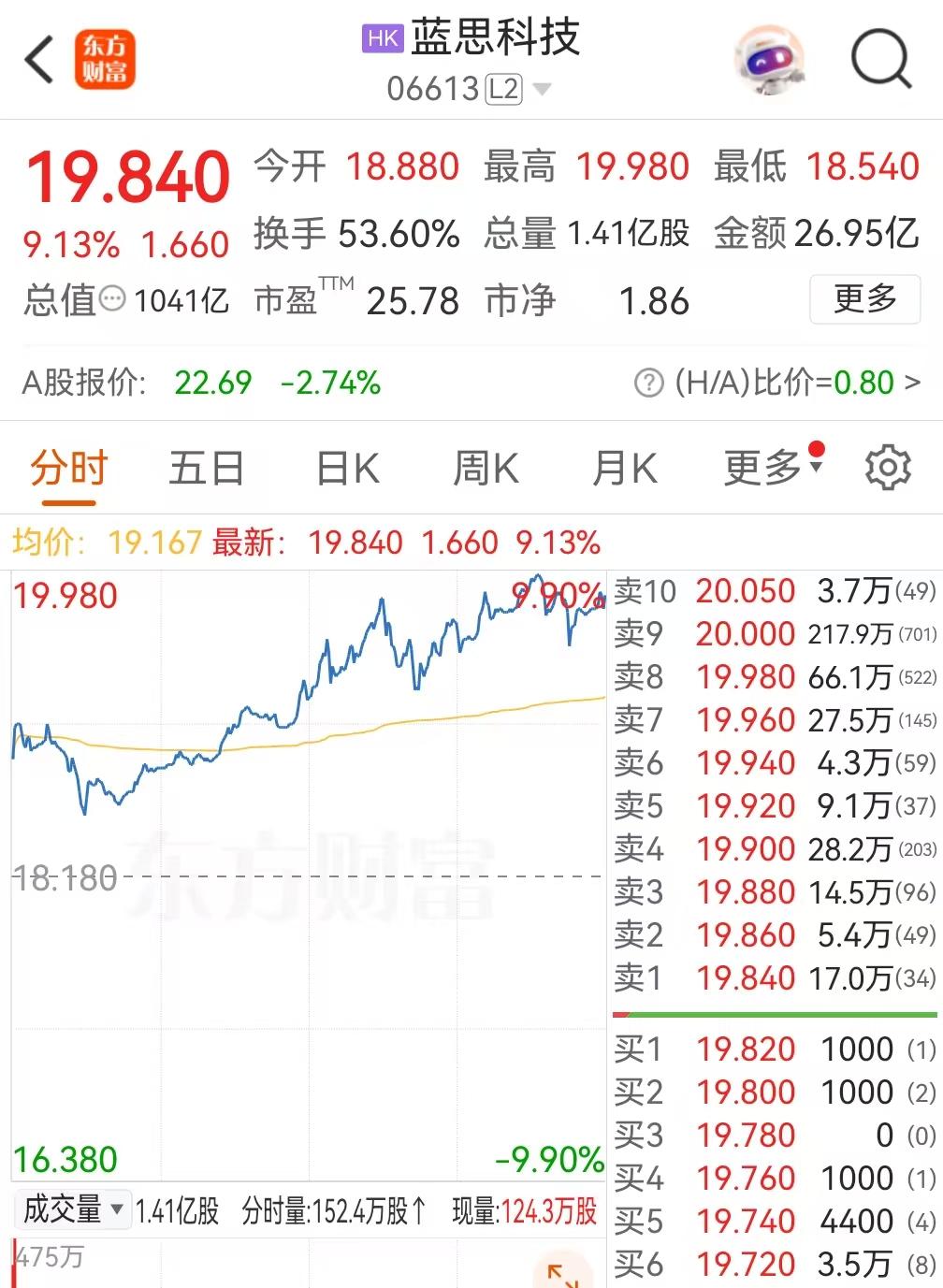Viewport: 943px width, 1288px height.
Task: Switch to the 日K tab
Action: (x=347, y=467)
